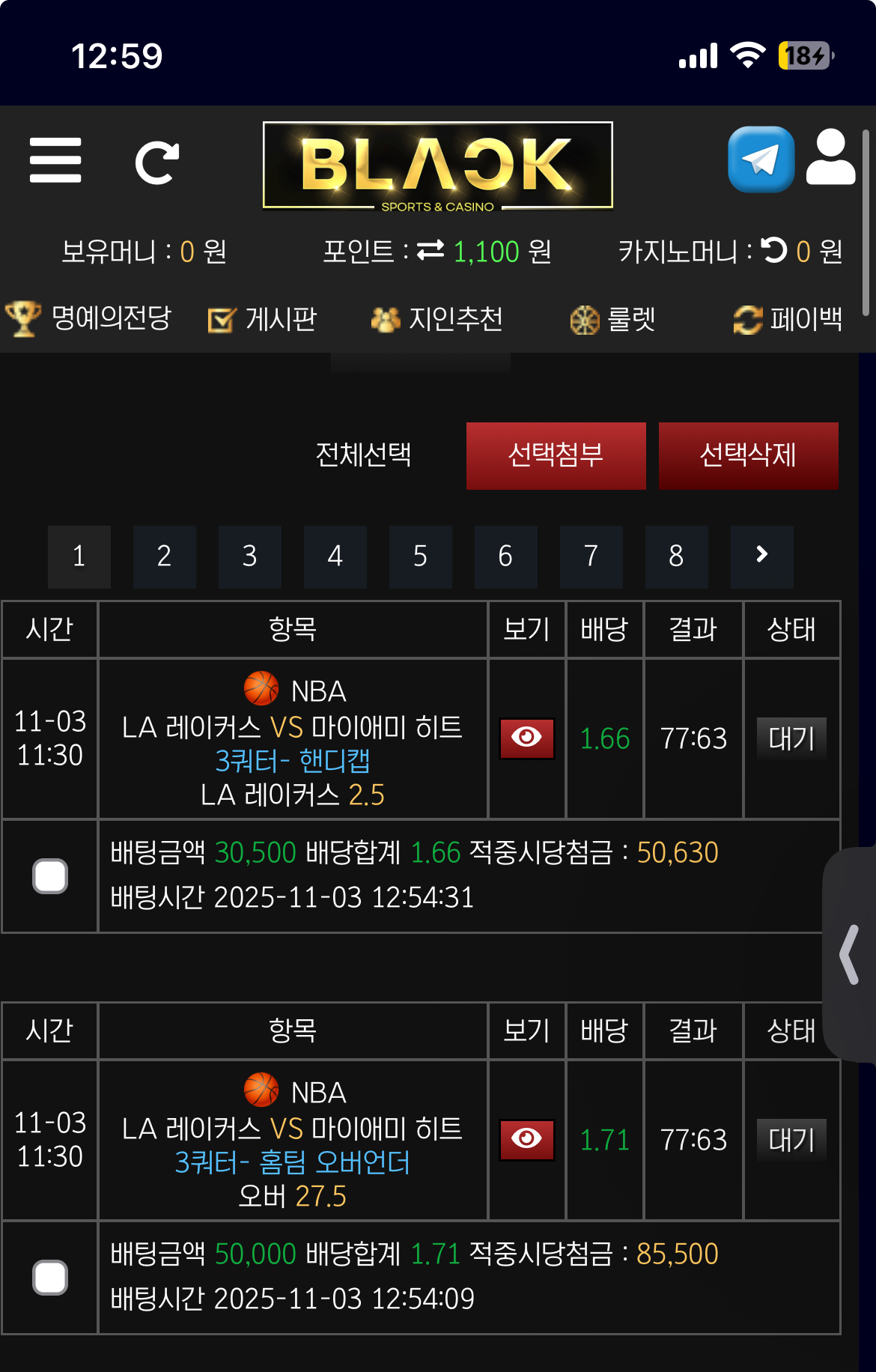Check the box for the 30,500 bet

coord(50,876)
